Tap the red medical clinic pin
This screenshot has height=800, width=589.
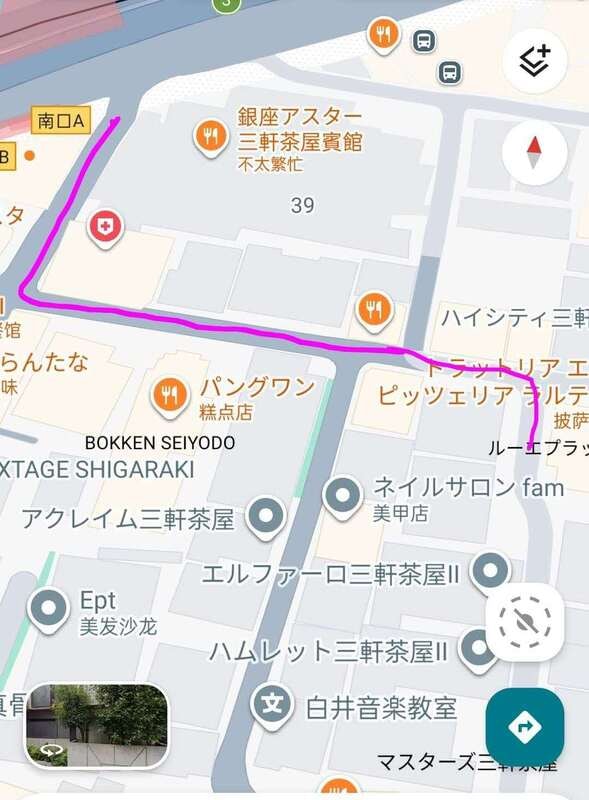tap(105, 229)
